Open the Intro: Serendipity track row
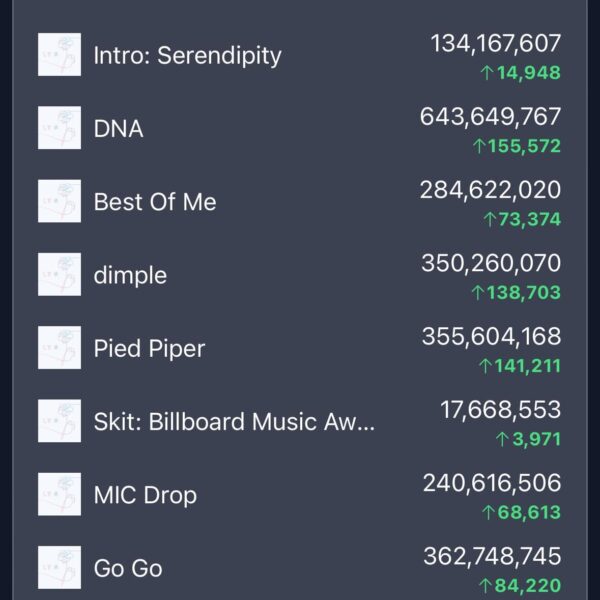 coord(188,56)
